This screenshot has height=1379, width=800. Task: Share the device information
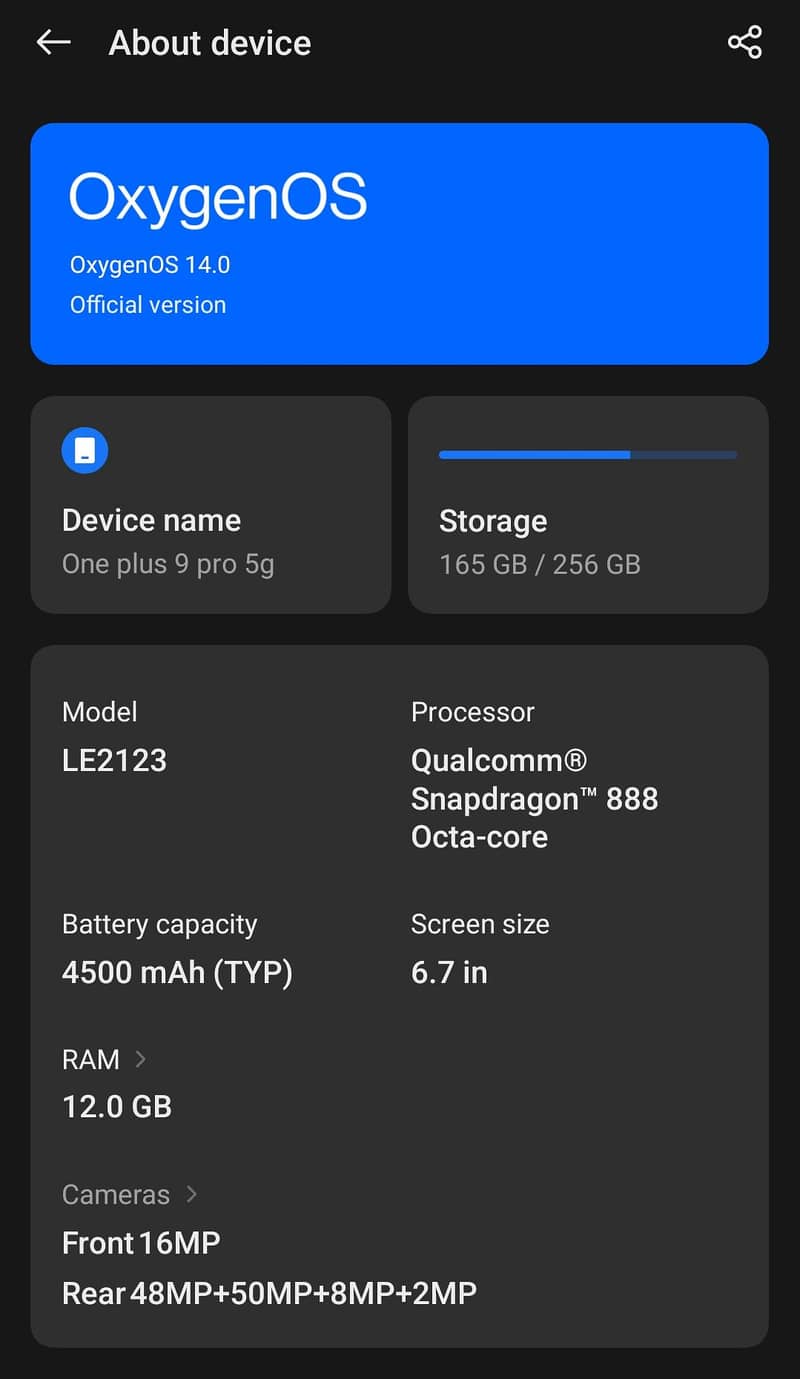(x=744, y=42)
